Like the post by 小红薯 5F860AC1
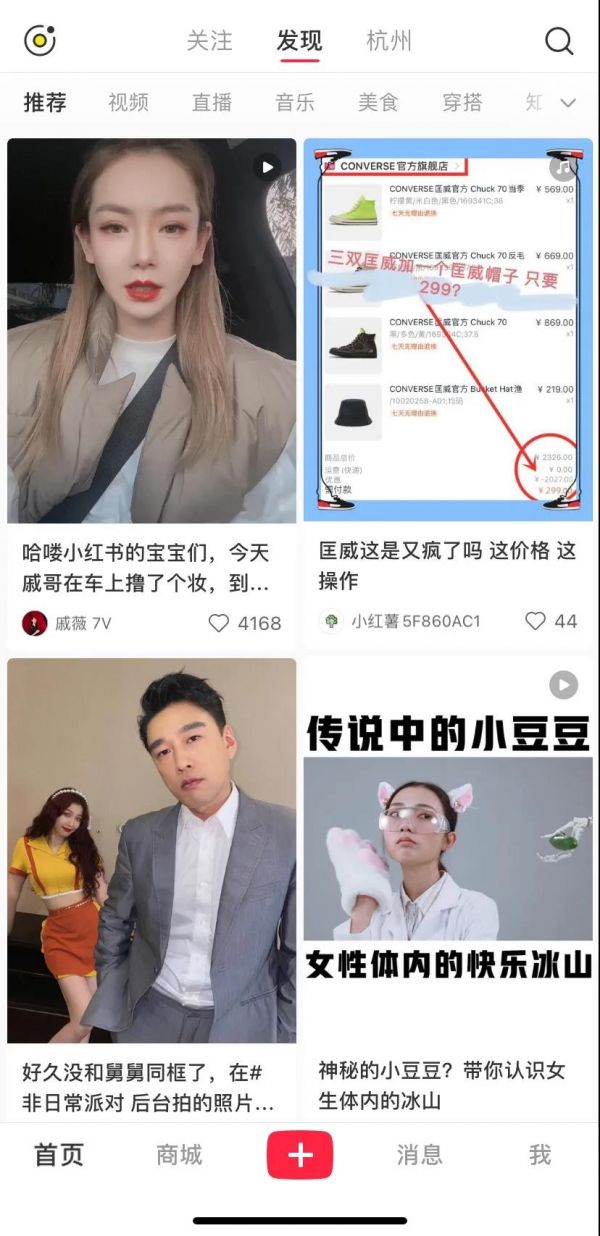 (x=536, y=621)
